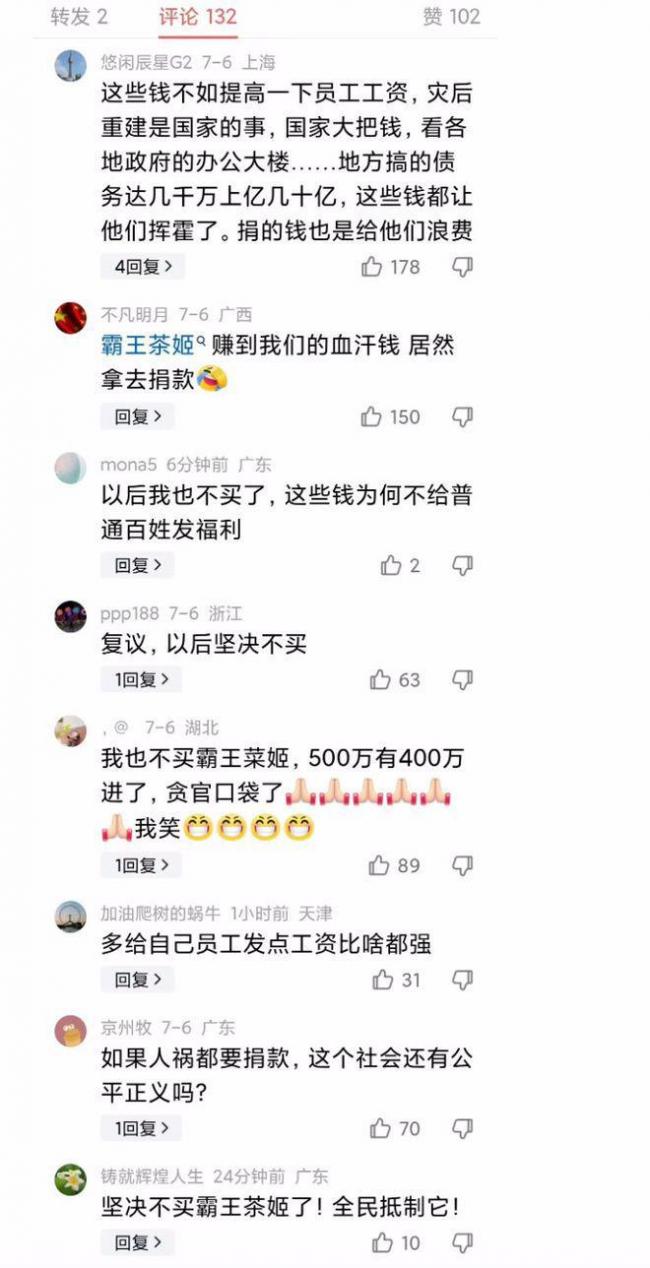Like 悠闲辰星G2's comment

coord(373,267)
